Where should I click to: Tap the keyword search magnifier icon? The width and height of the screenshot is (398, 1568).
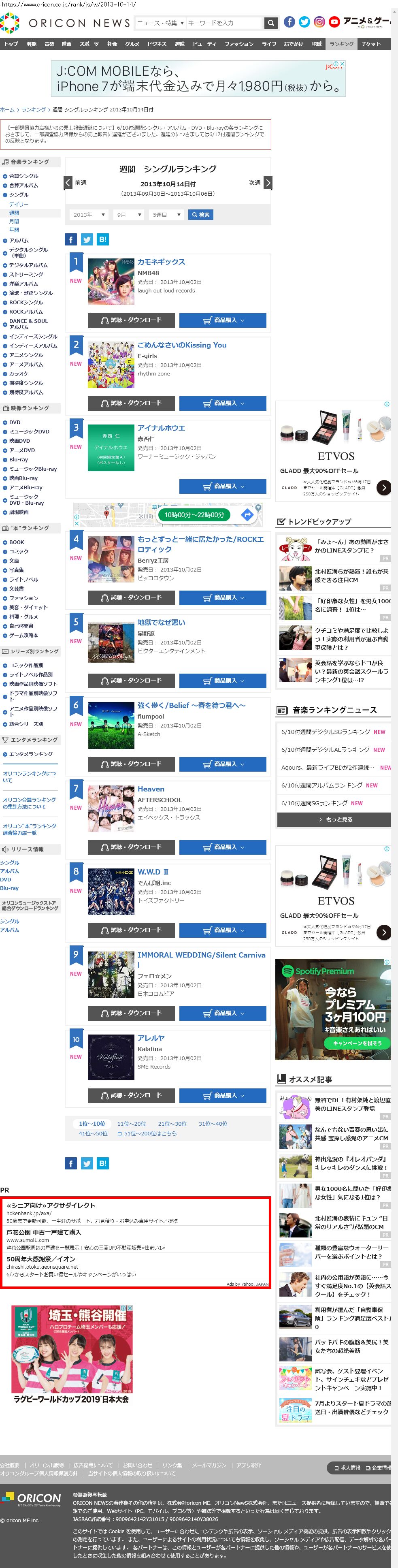click(271, 23)
